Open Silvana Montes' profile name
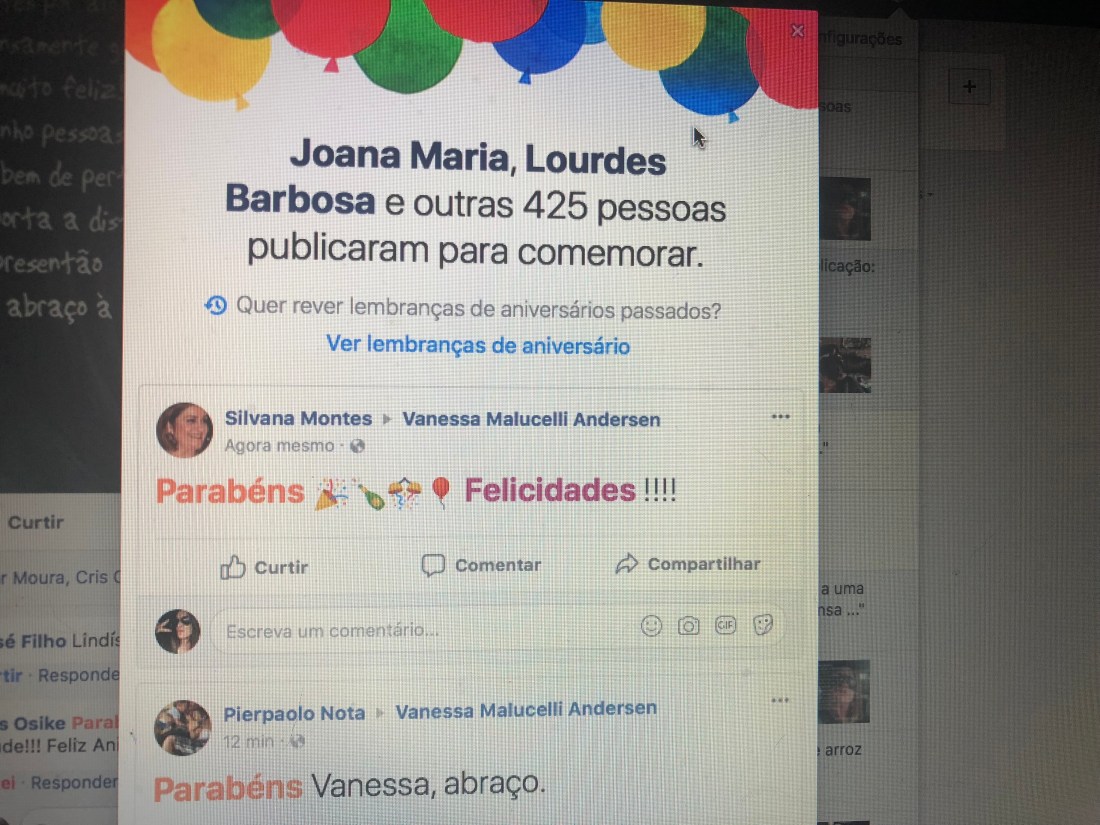 (298, 419)
